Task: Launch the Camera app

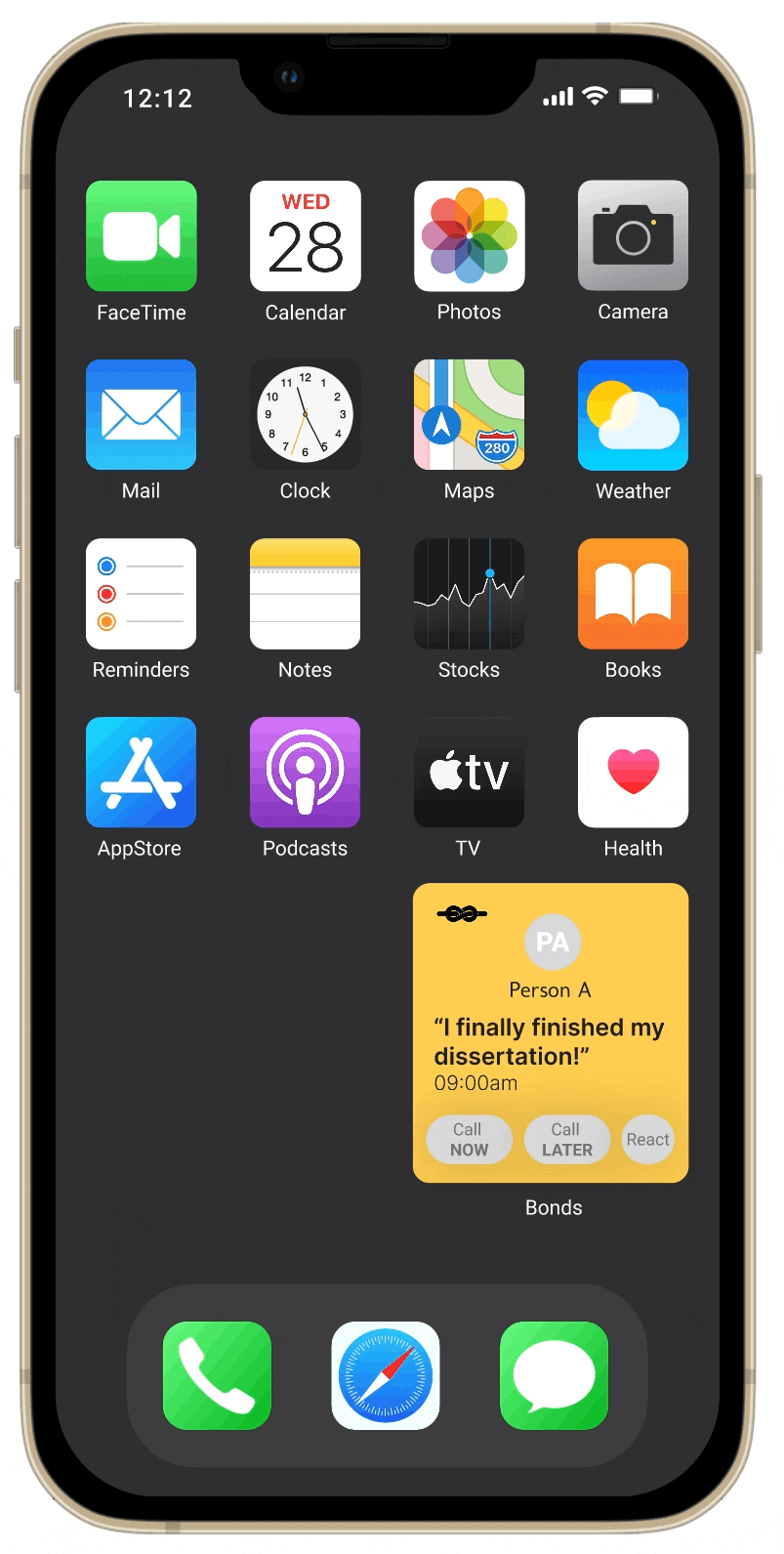Action: (x=633, y=236)
